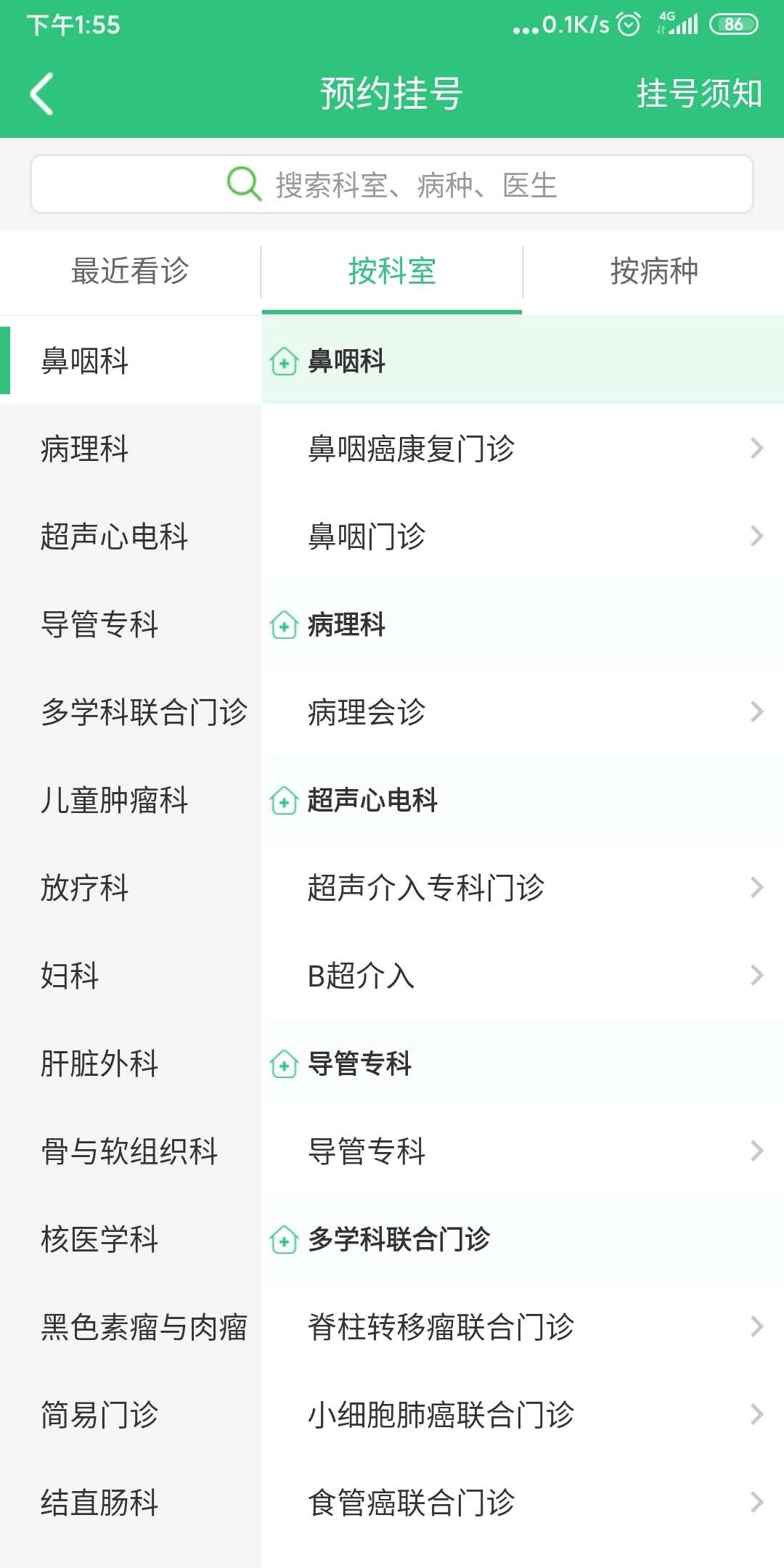The width and height of the screenshot is (784, 1568).
Task: Click the hospital icon beside 多学科联合门诊 header
Action: [284, 1240]
